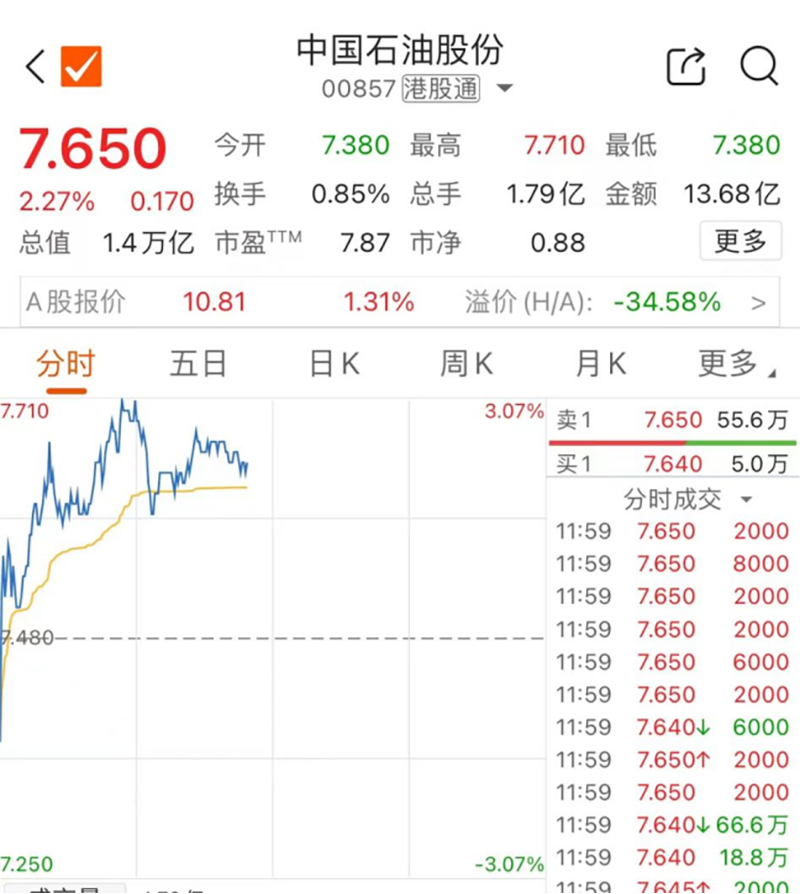Go back using the arrow
This screenshot has width=800, height=894.
35,68
